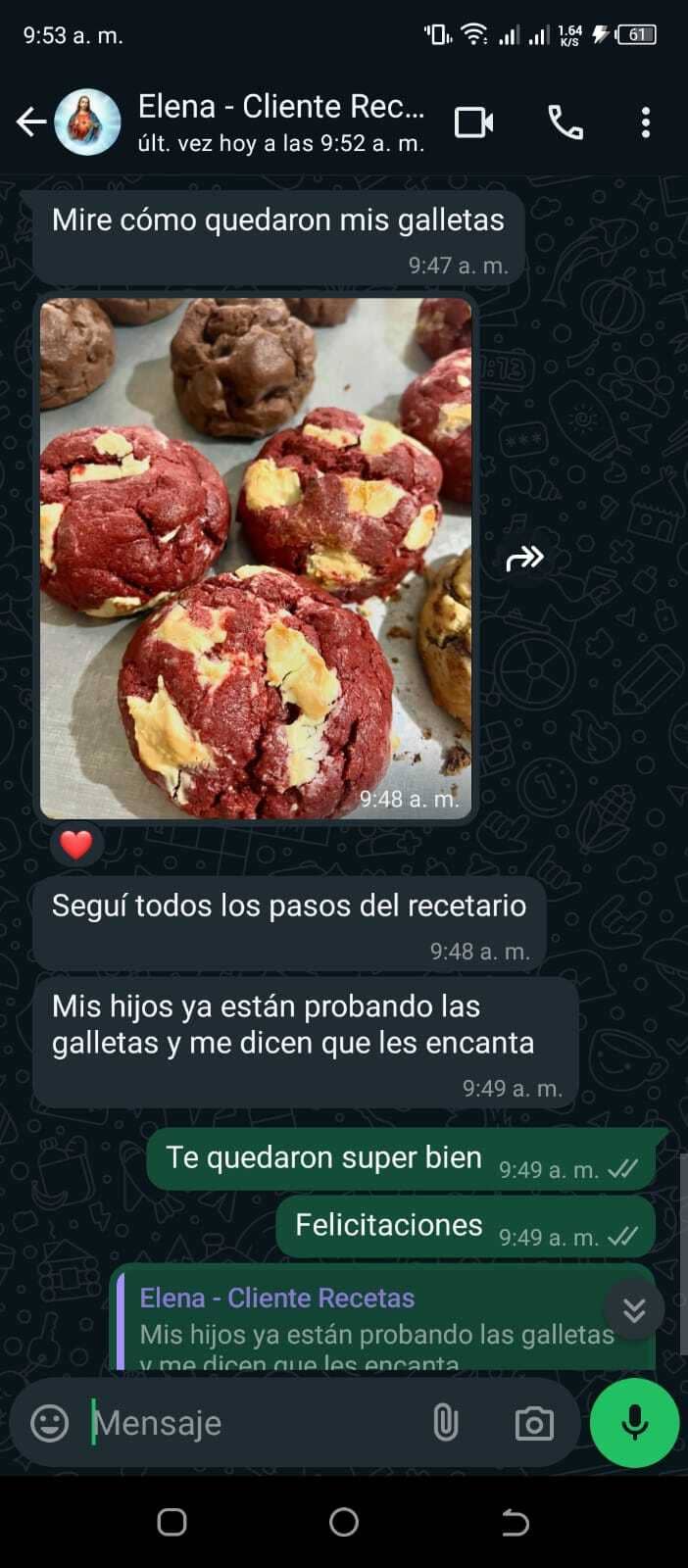688x1568 pixels.
Task: Open the camera to send a photo
Action: pos(534,1423)
